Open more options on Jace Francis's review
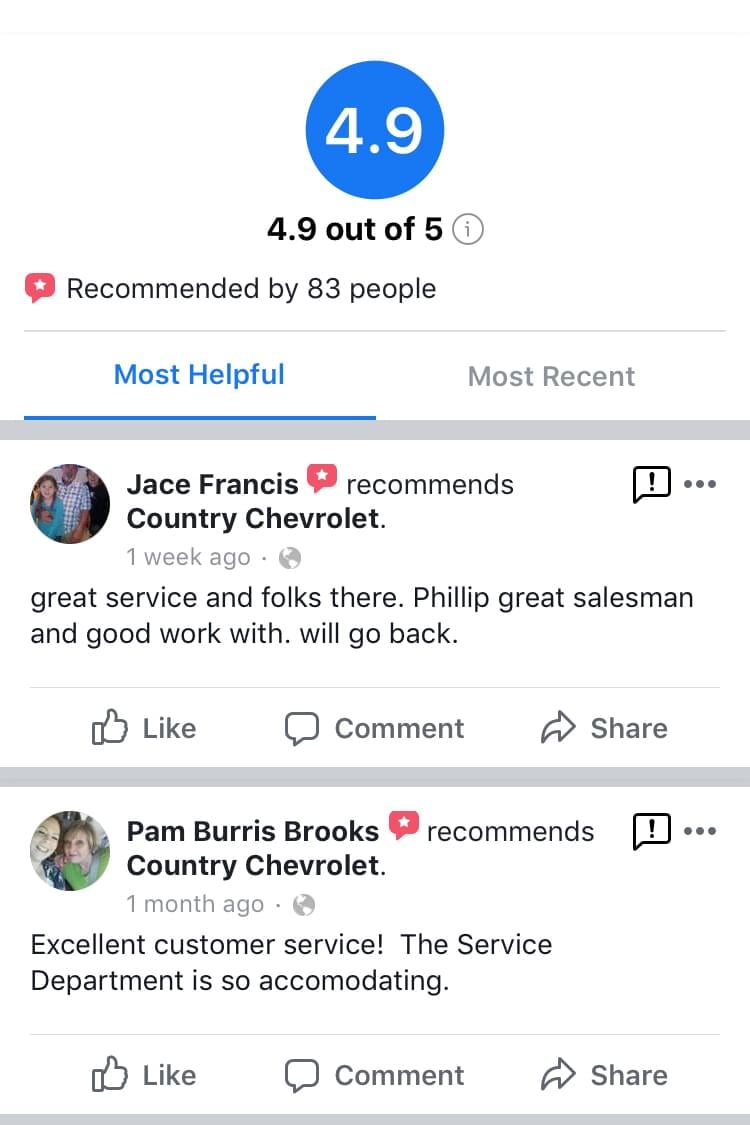This screenshot has height=1125, width=750. tap(700, 485)
